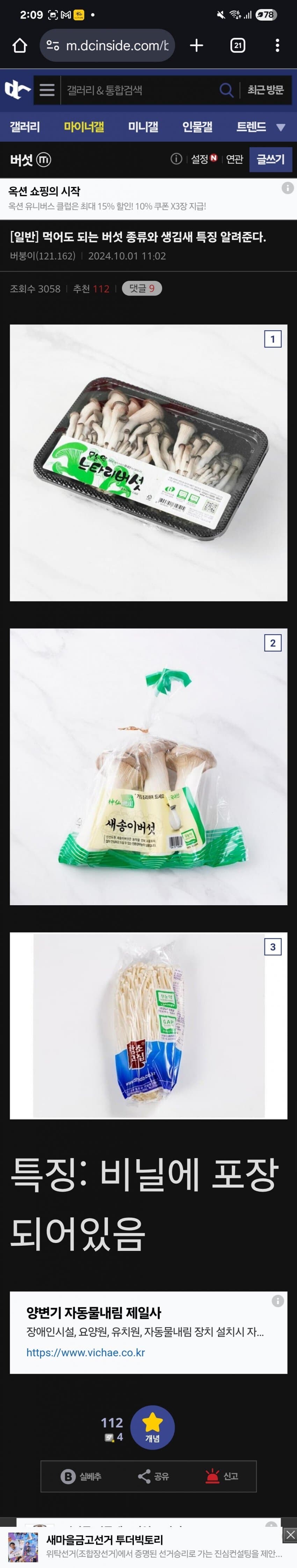This screenshot has width=297, height=1568.
Task: Switch to the 갤러리 tab
Action: 25,127
